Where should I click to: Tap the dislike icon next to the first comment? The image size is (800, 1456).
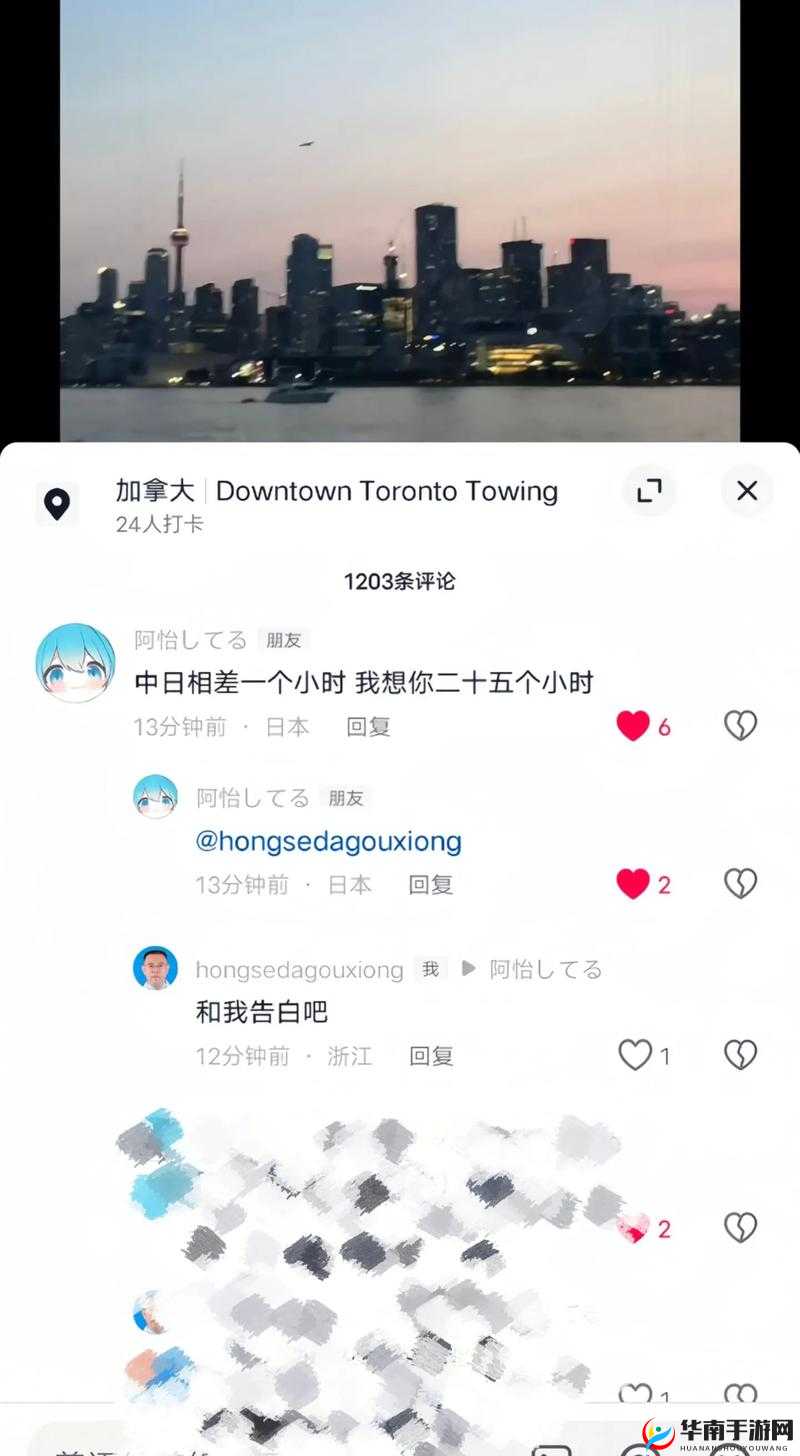(740, 724)
